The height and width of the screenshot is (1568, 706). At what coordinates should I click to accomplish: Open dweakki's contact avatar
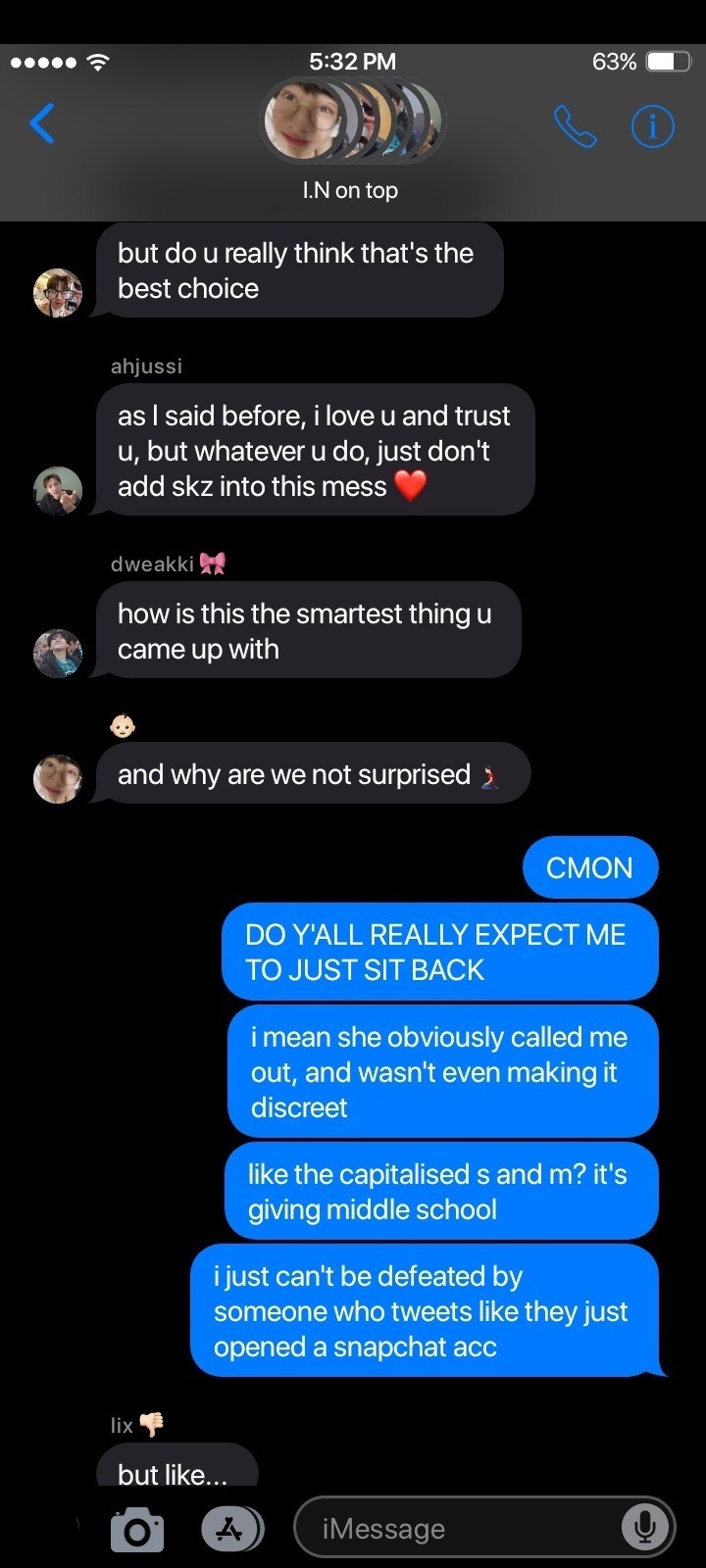point(58,653)
